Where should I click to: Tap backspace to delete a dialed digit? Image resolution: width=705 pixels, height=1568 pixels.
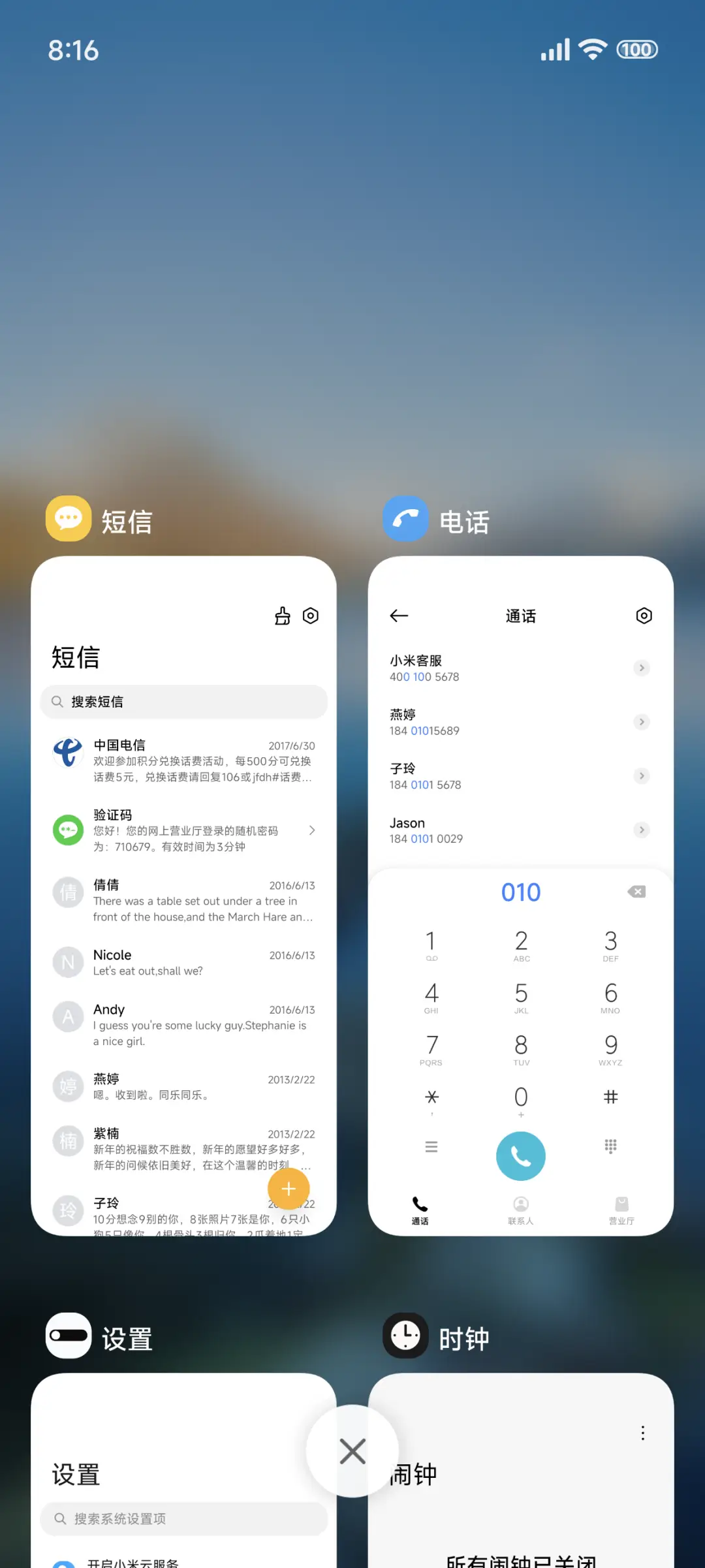pyautogui.click(x=635, y=891)
